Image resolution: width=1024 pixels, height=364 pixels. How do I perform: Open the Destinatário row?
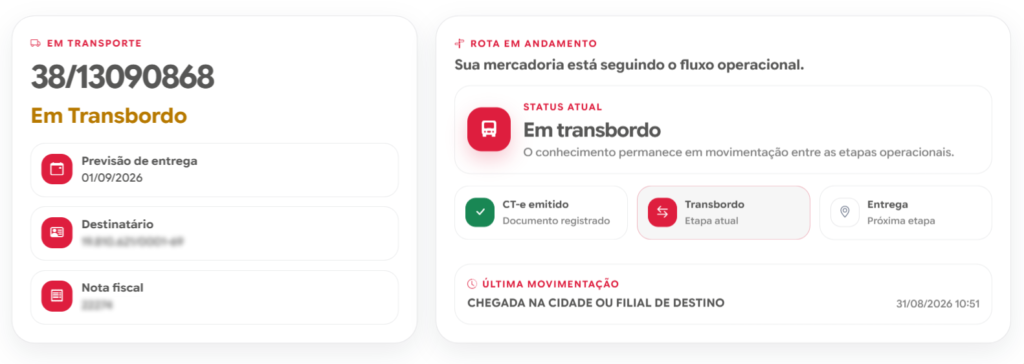tap(214, 233)
